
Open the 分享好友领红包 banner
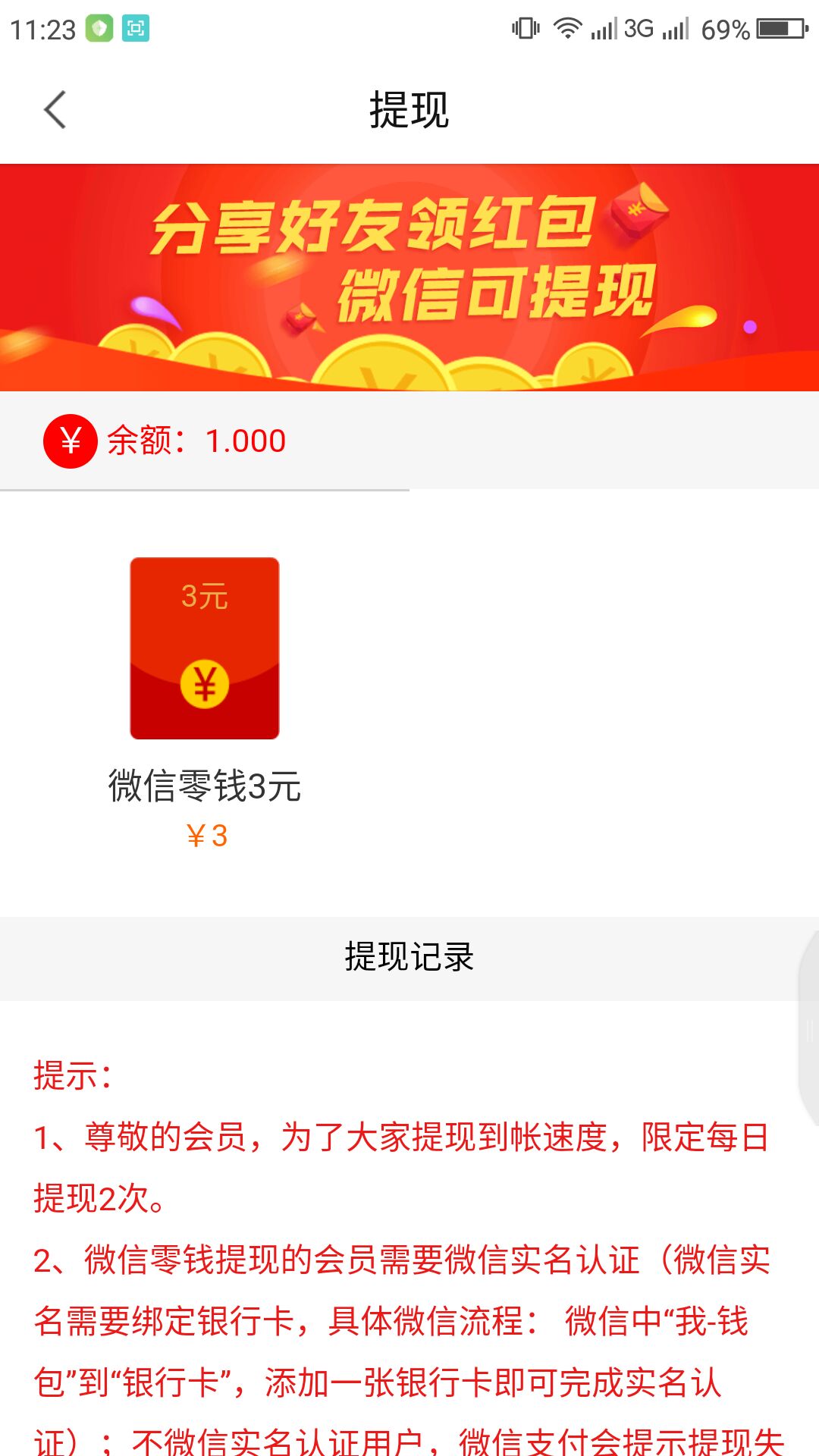coord(409,277)
